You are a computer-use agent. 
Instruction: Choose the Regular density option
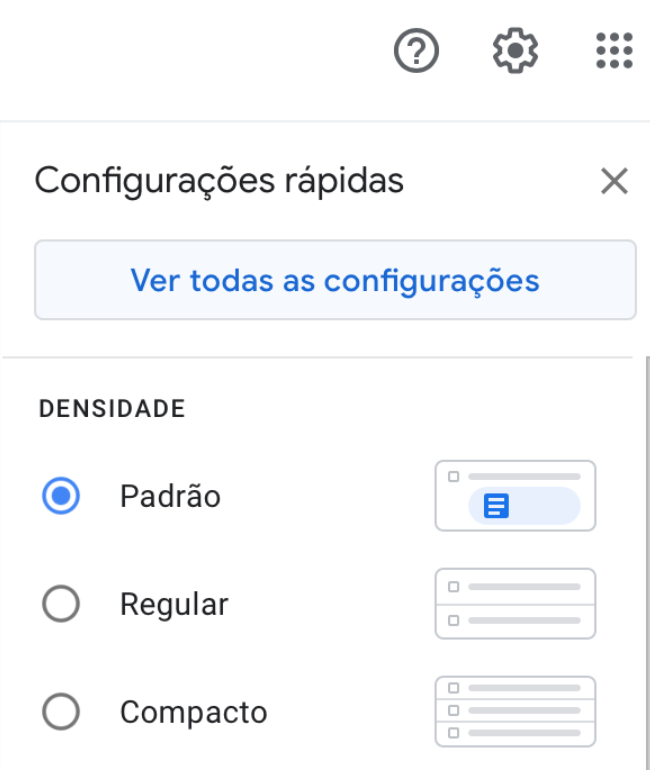[62, 604]
